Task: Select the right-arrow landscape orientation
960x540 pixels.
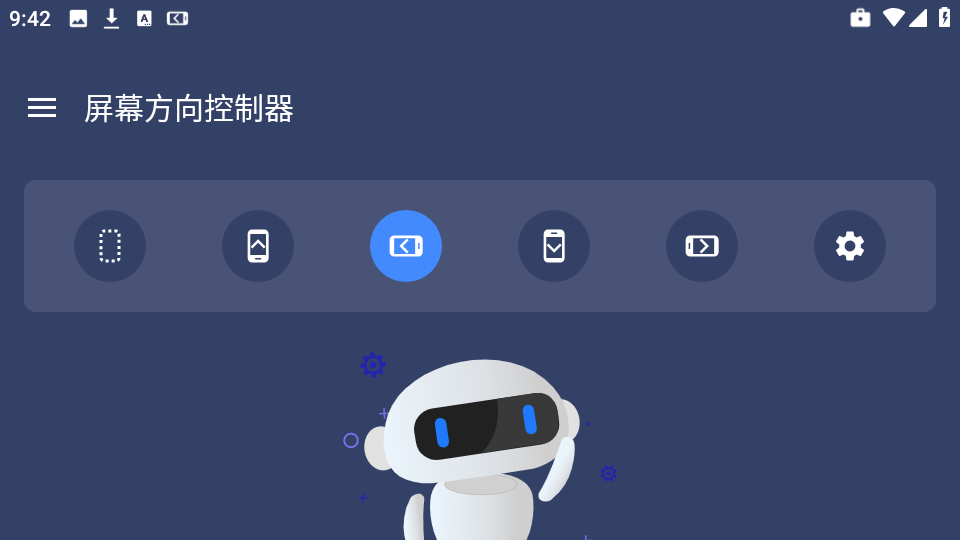Action: point(702,246)
